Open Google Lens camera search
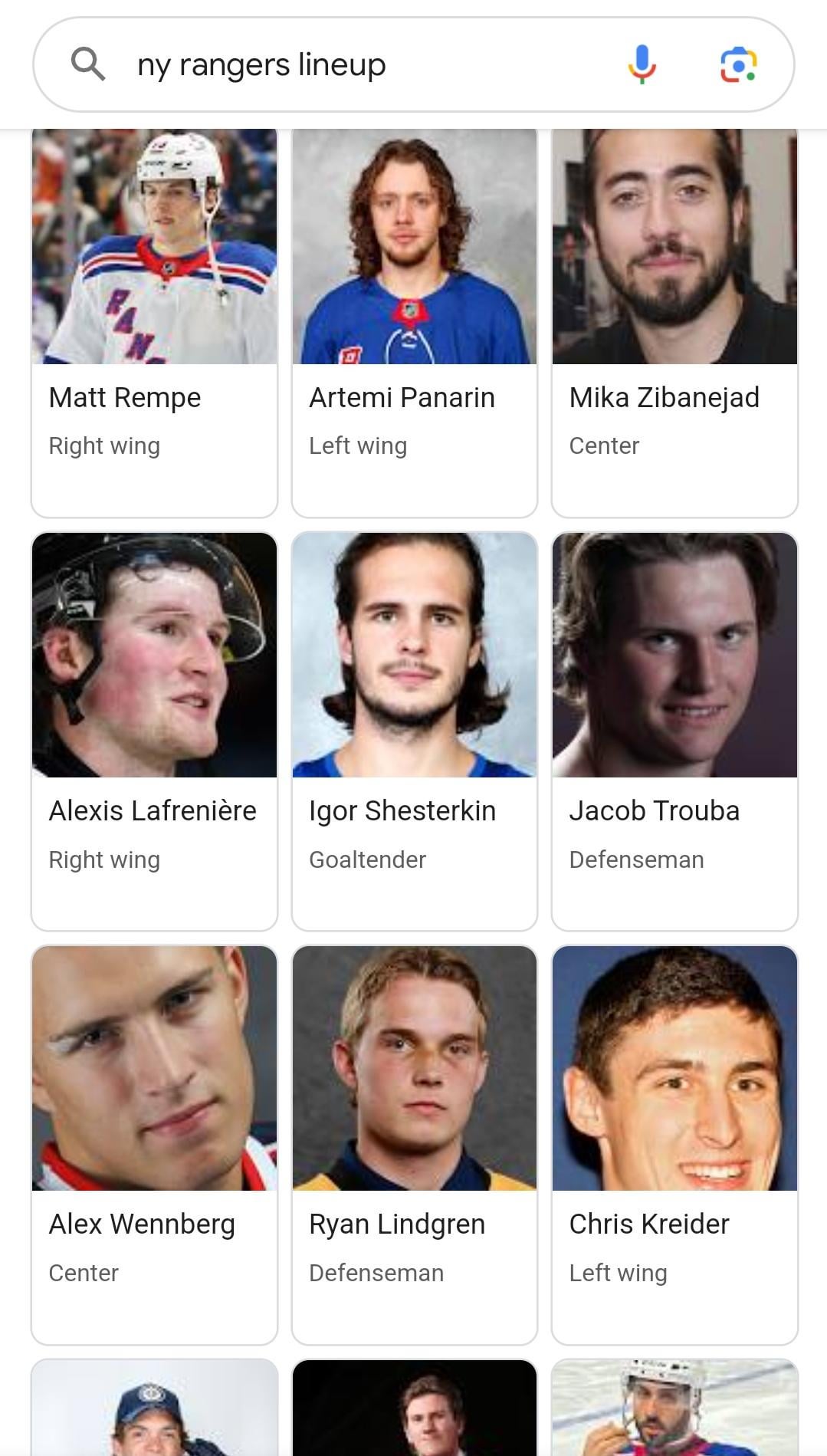This screenshot has width=827, height=1456. [738, 64]
